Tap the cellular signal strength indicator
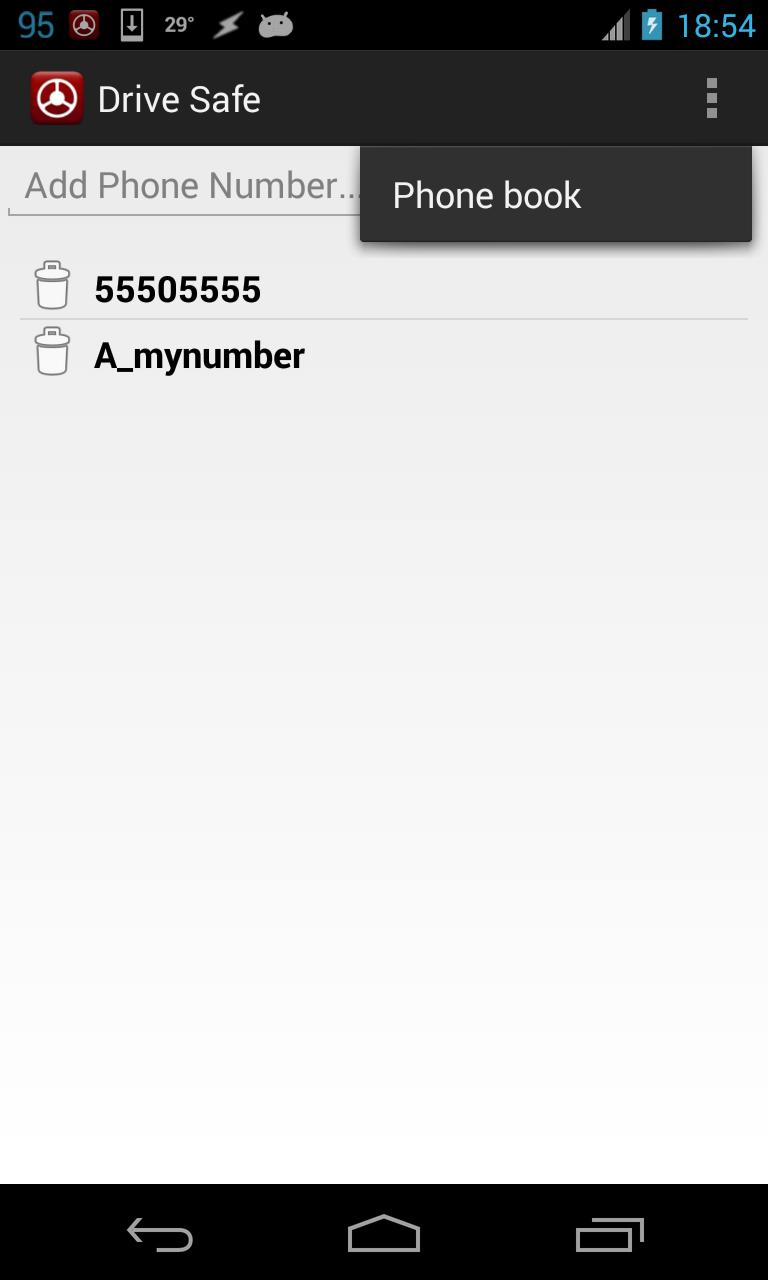The height and width of the screenshot is (1280, 768). coord(615,24)
